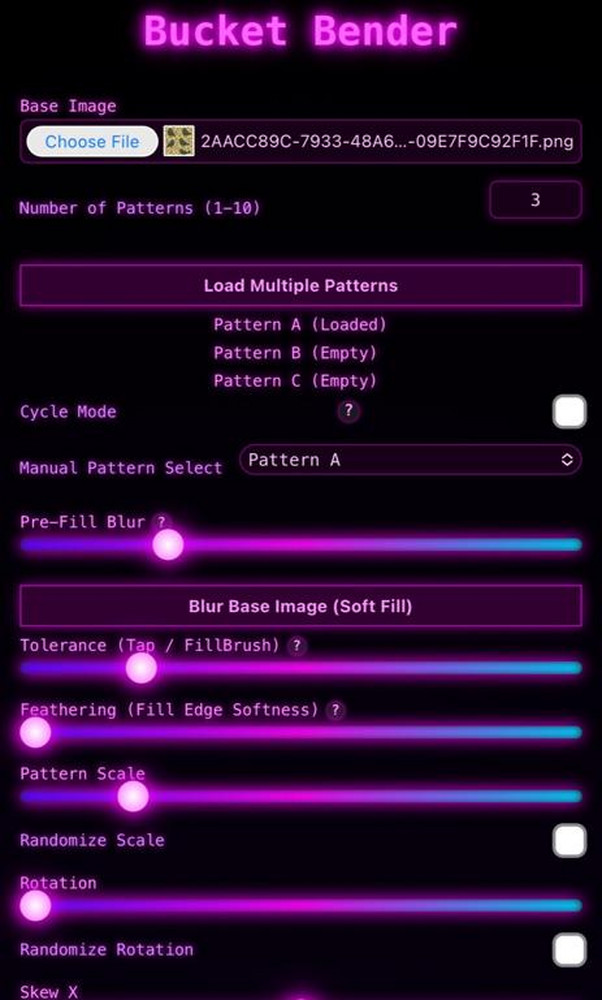Viewport: 602px width, 1000px height.
Task: Tap Choose File for Base Image
Action: tap(91, 141)
